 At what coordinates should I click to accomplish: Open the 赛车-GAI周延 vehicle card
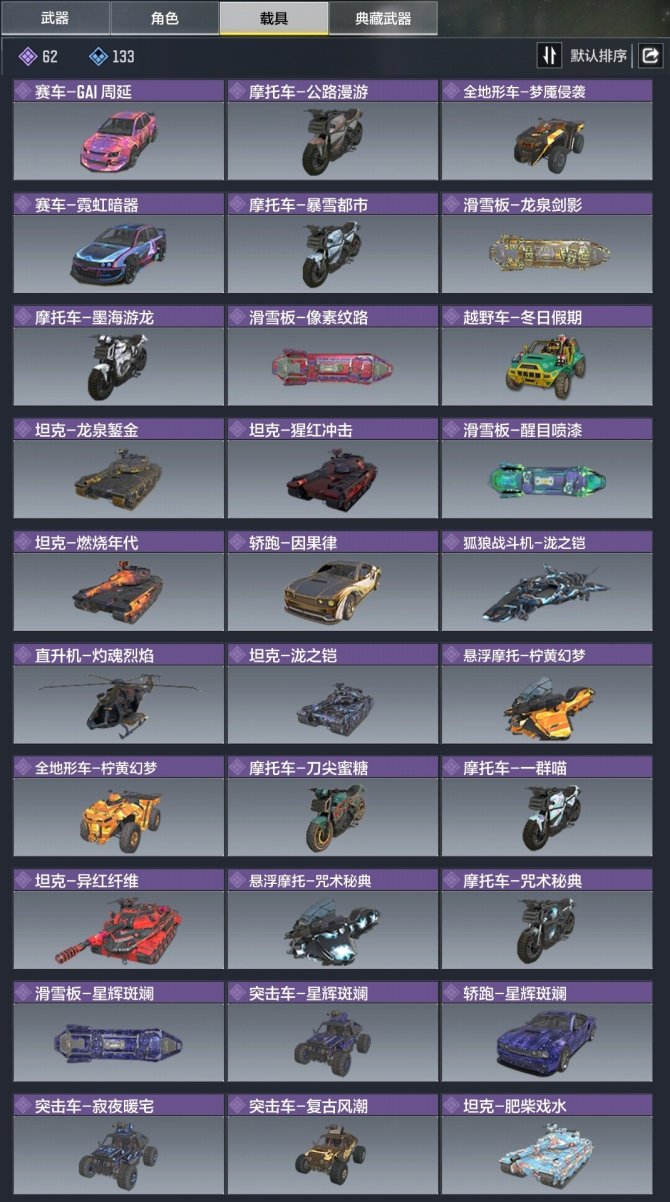tap(118, 135)
